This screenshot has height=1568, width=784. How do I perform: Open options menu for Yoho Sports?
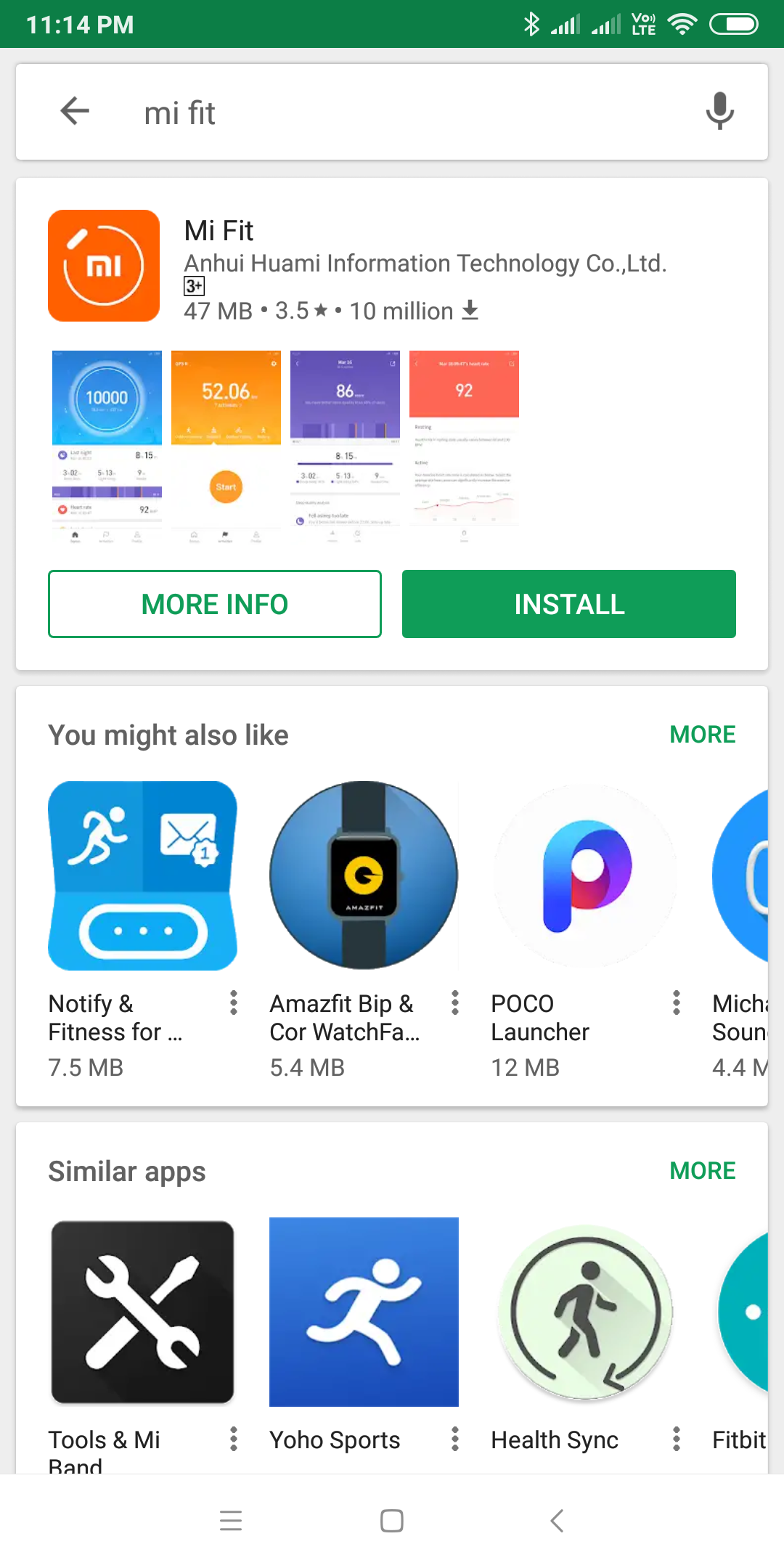[455, 1439]
